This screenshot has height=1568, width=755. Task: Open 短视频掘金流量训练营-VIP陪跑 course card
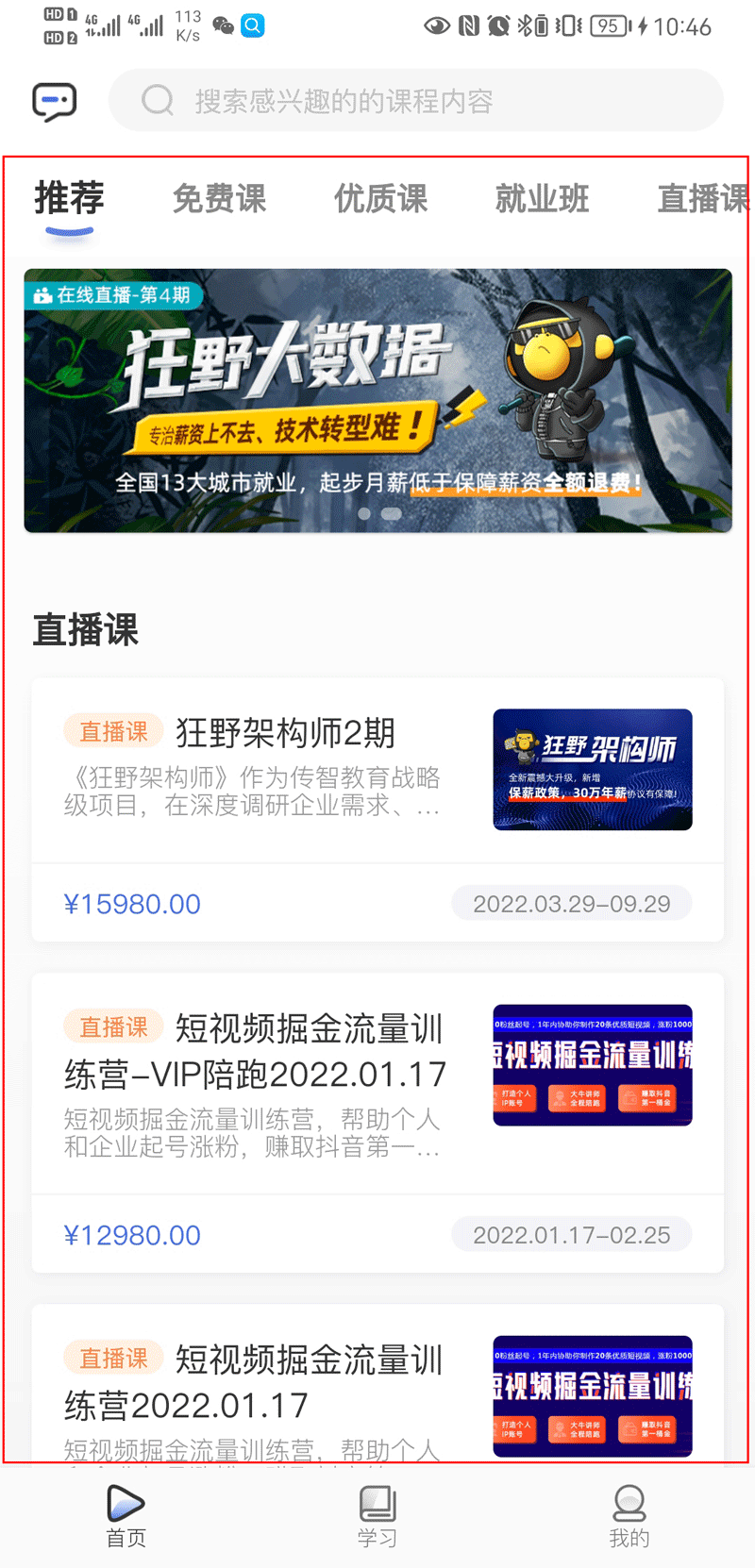pyautogui.click(x=377, y=1122)
